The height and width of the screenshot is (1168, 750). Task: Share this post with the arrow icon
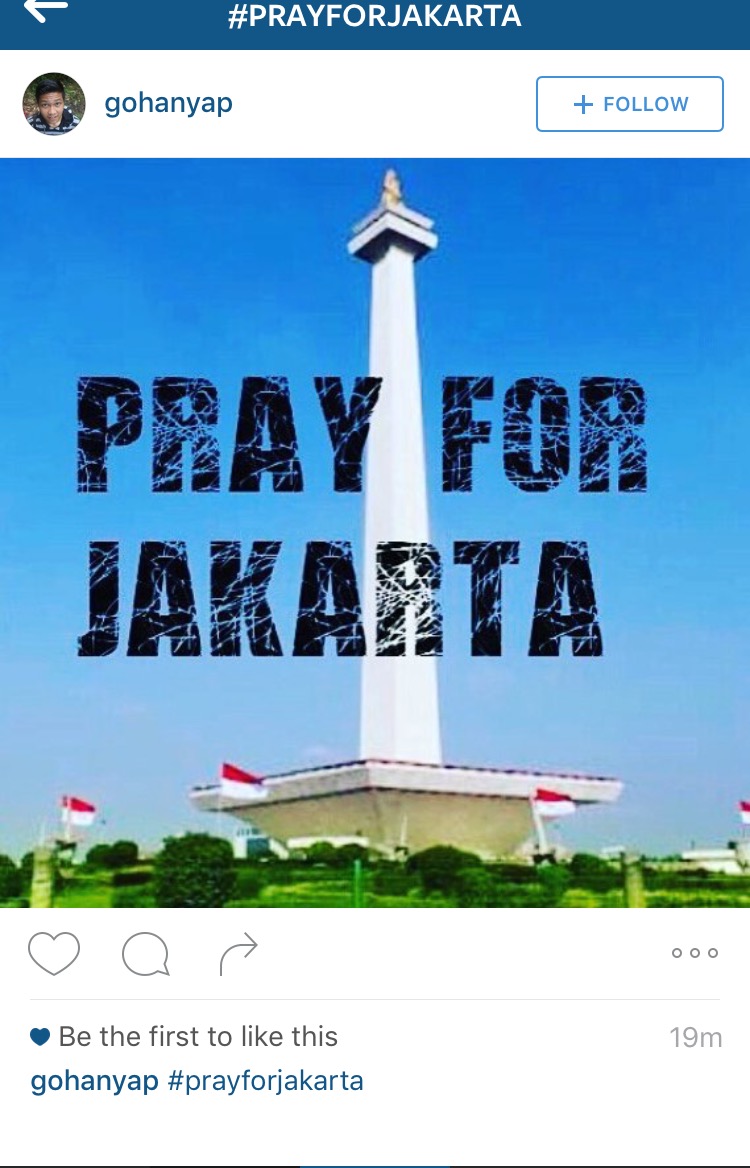(x=238, y=954)
